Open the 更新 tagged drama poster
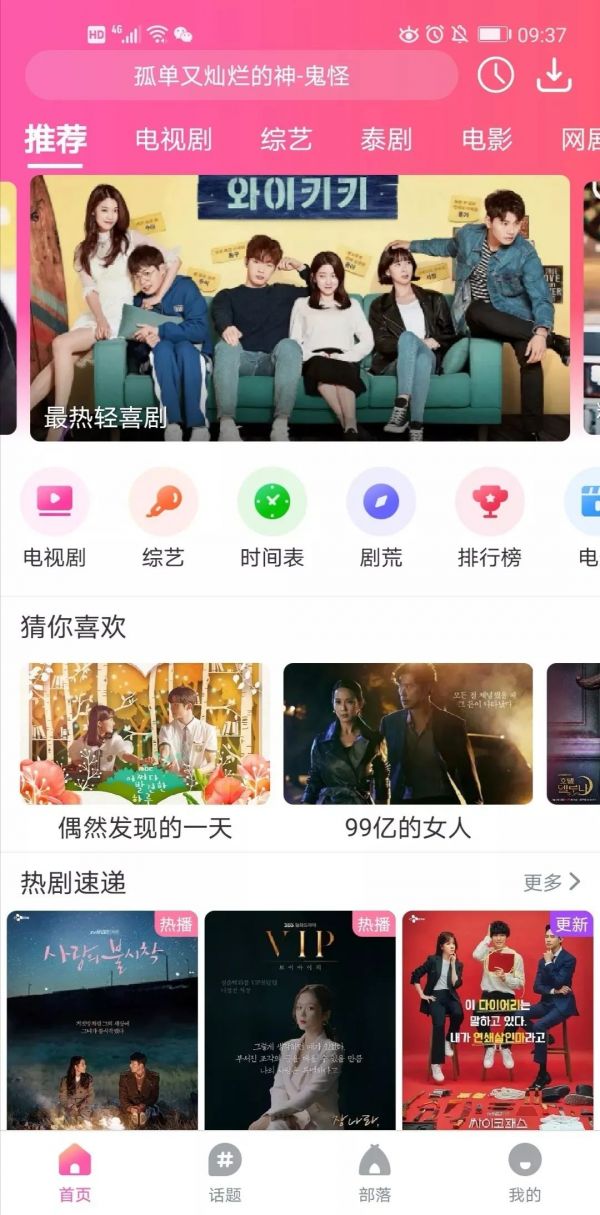This screenshot has height=1215, width=600. click(x=497, y=1020)
